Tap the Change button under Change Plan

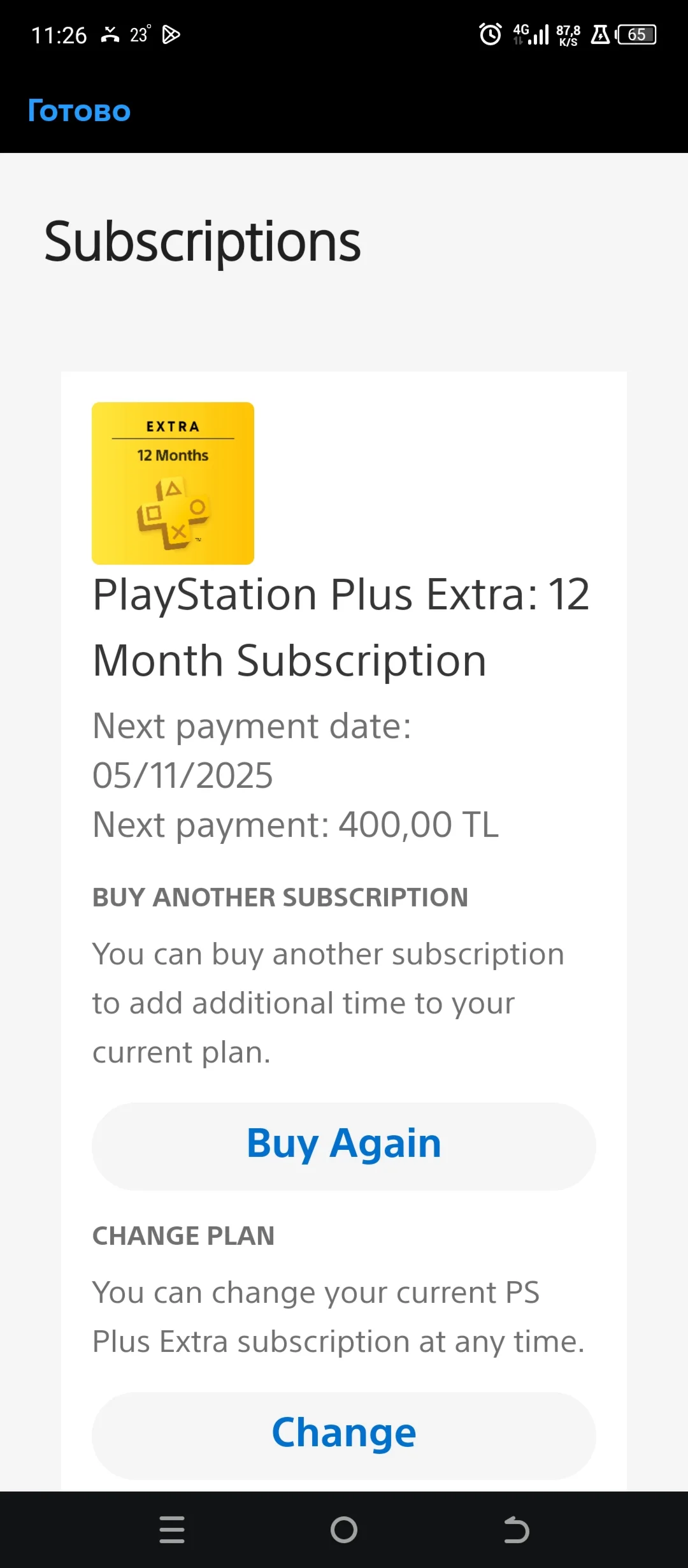(x=343, y=1432)
